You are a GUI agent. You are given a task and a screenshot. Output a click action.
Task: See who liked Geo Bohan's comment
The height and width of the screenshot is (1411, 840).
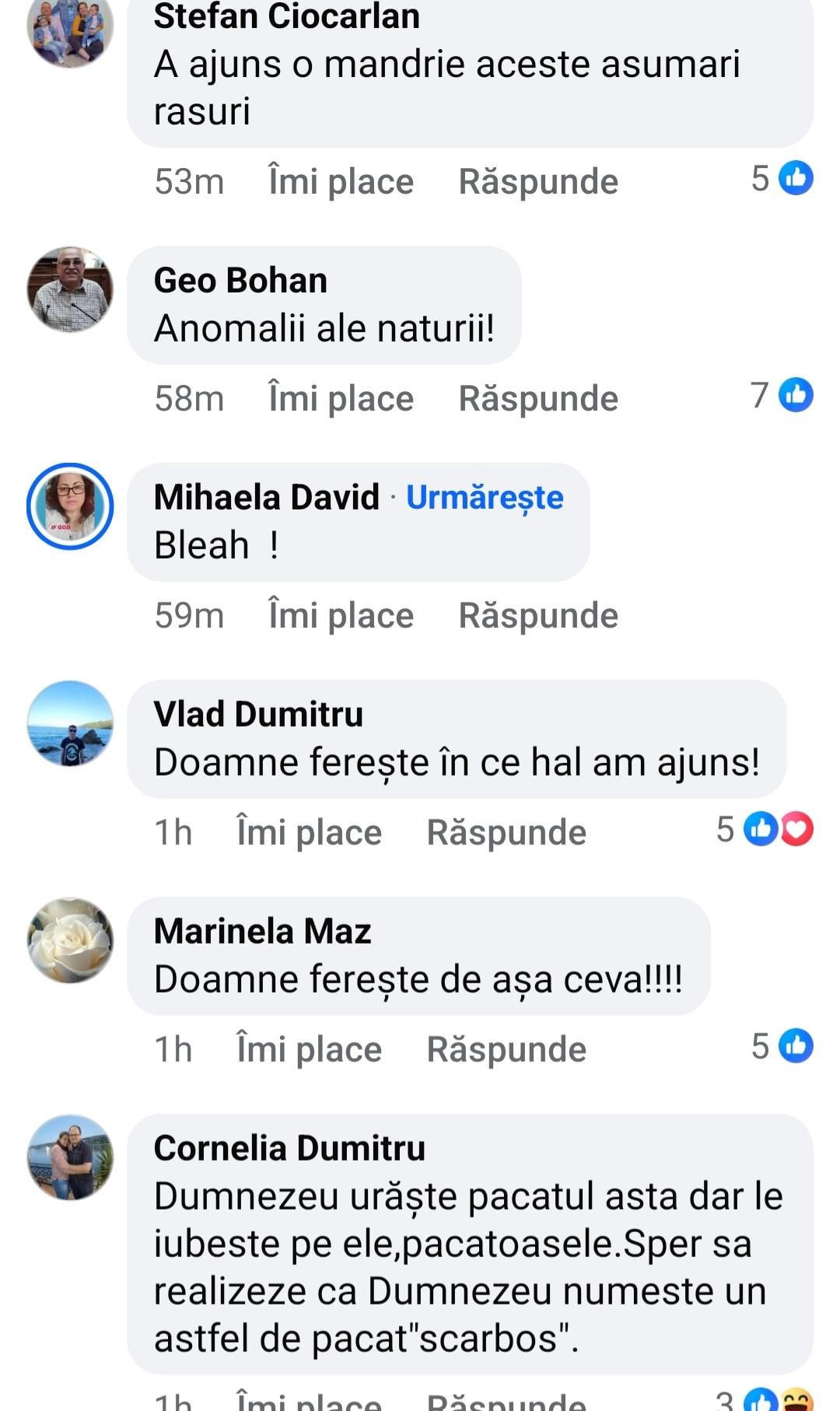tap(782, 395)
